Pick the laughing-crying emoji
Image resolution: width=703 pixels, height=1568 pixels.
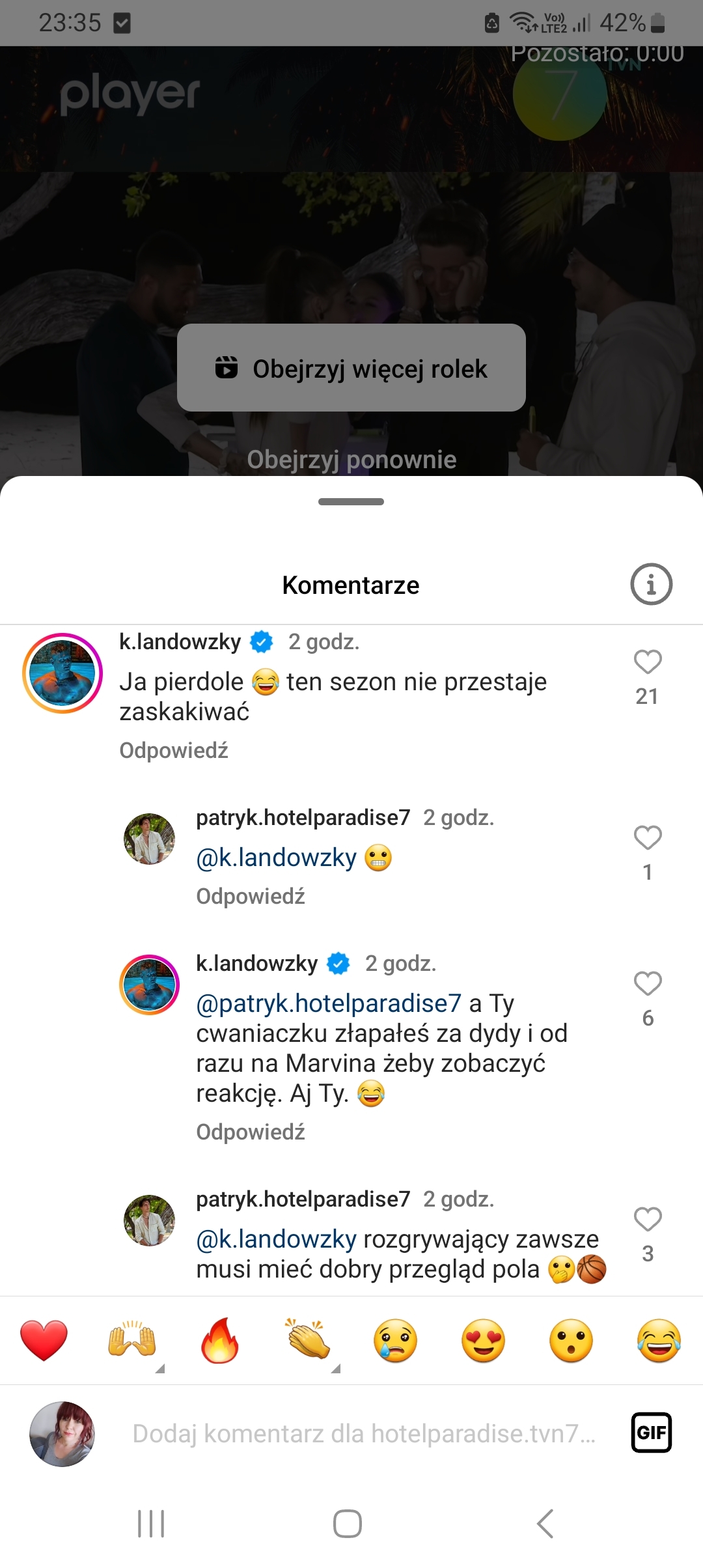click(x=659, y=1341)
